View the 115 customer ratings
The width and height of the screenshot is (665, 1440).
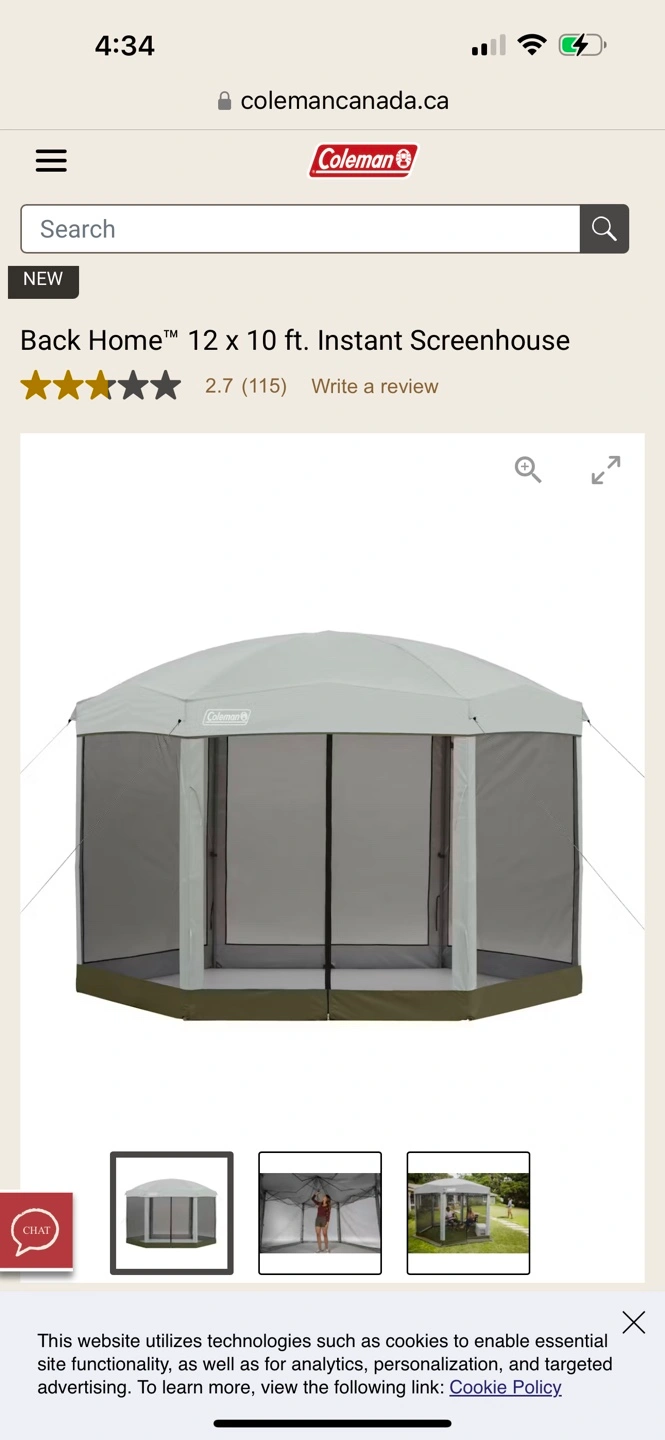246,386
